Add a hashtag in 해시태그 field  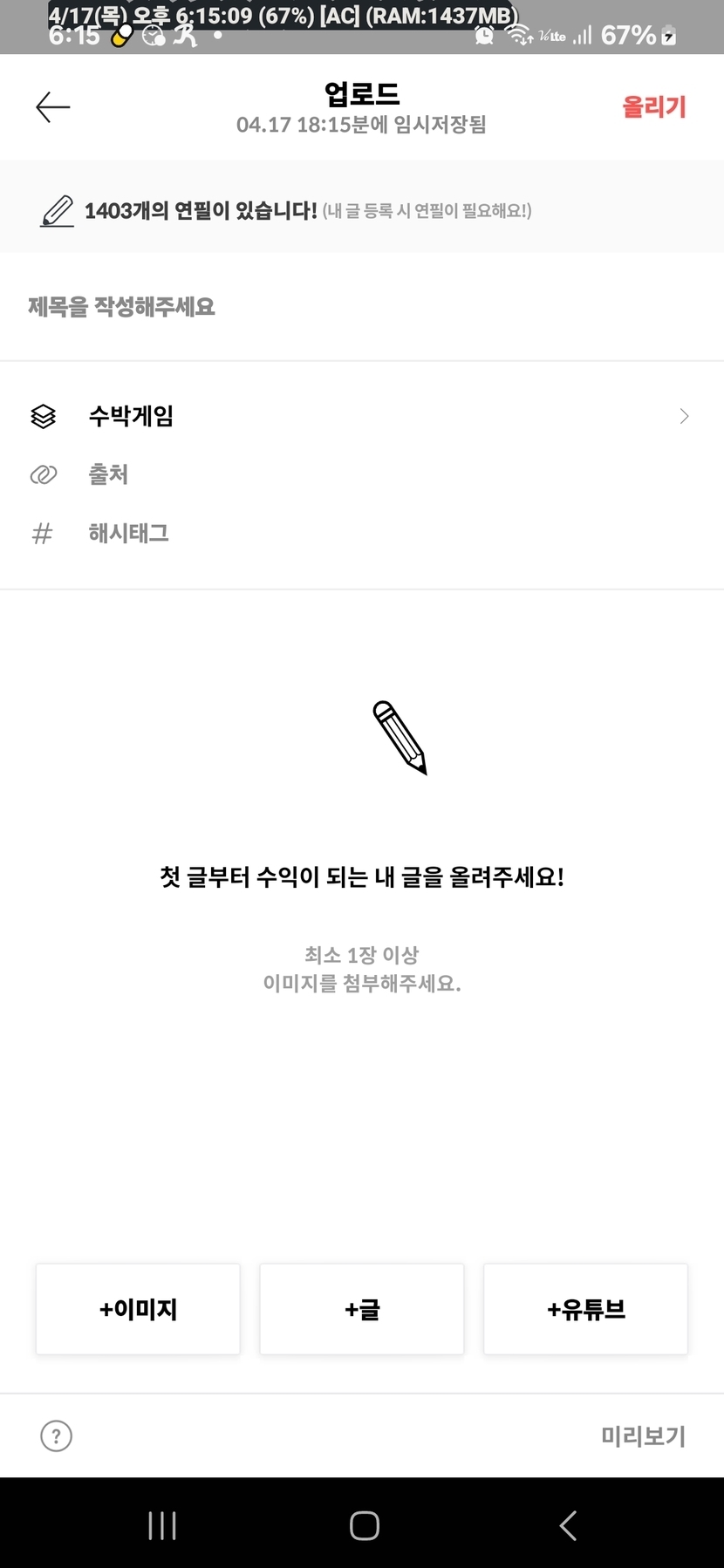362,533
